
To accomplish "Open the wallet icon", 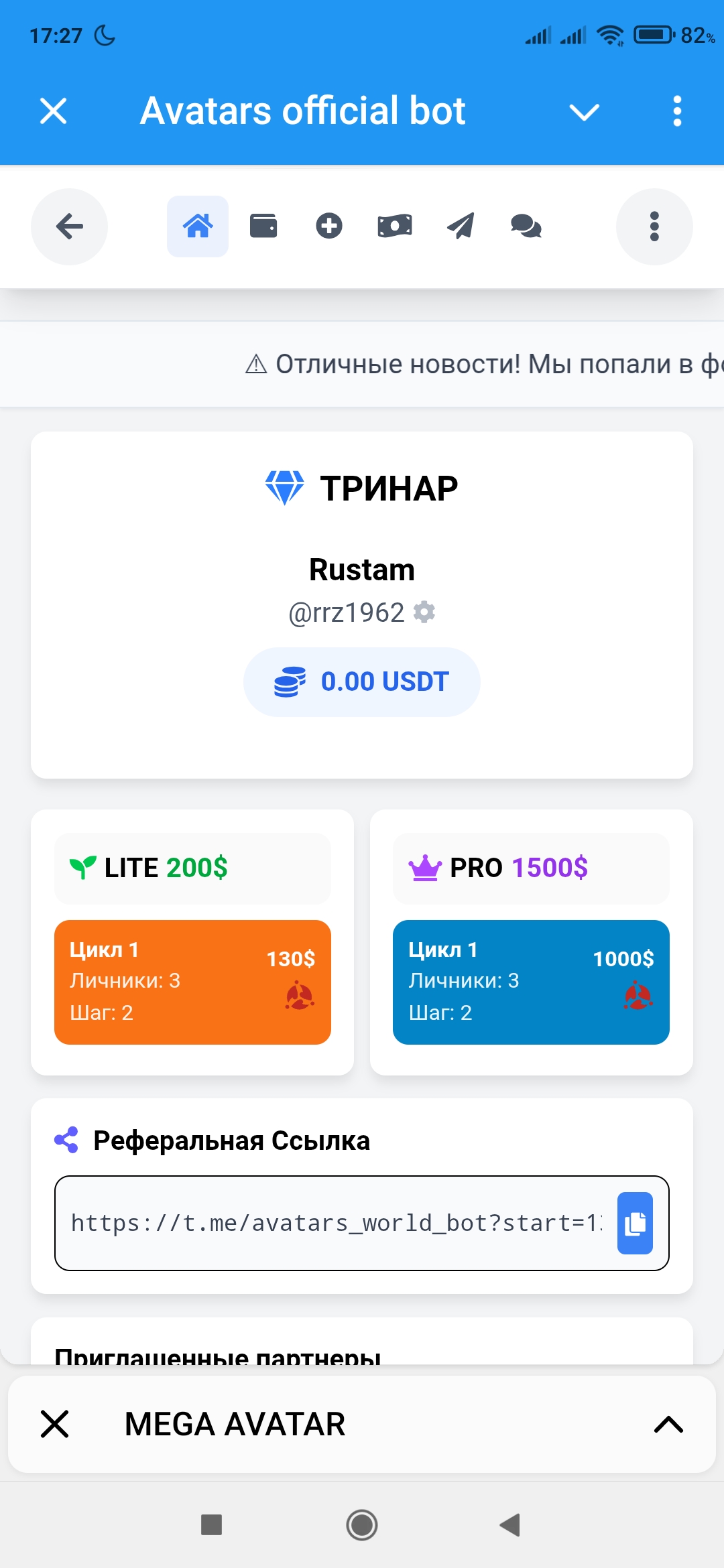I will (x=263, y=226).
